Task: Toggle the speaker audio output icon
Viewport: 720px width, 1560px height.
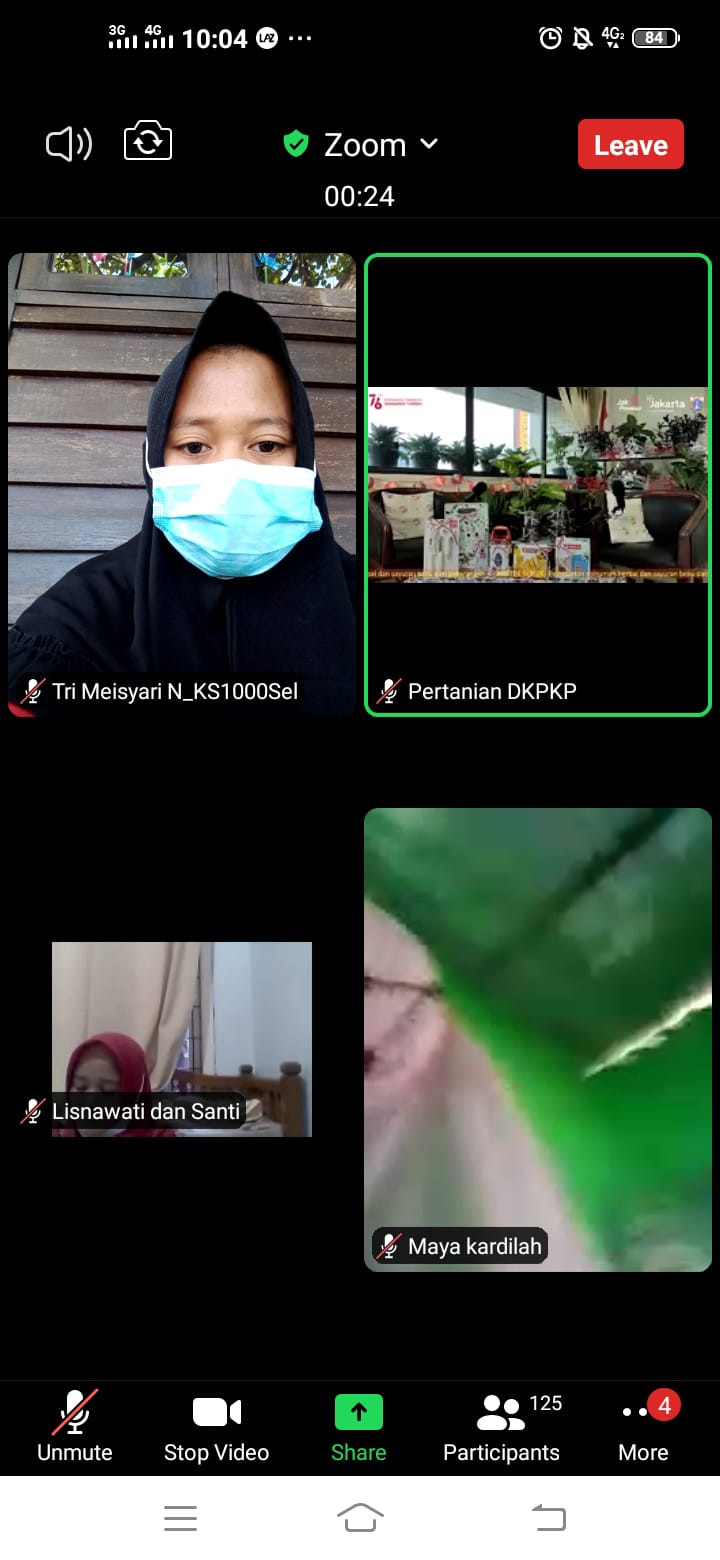Action: 69,145
